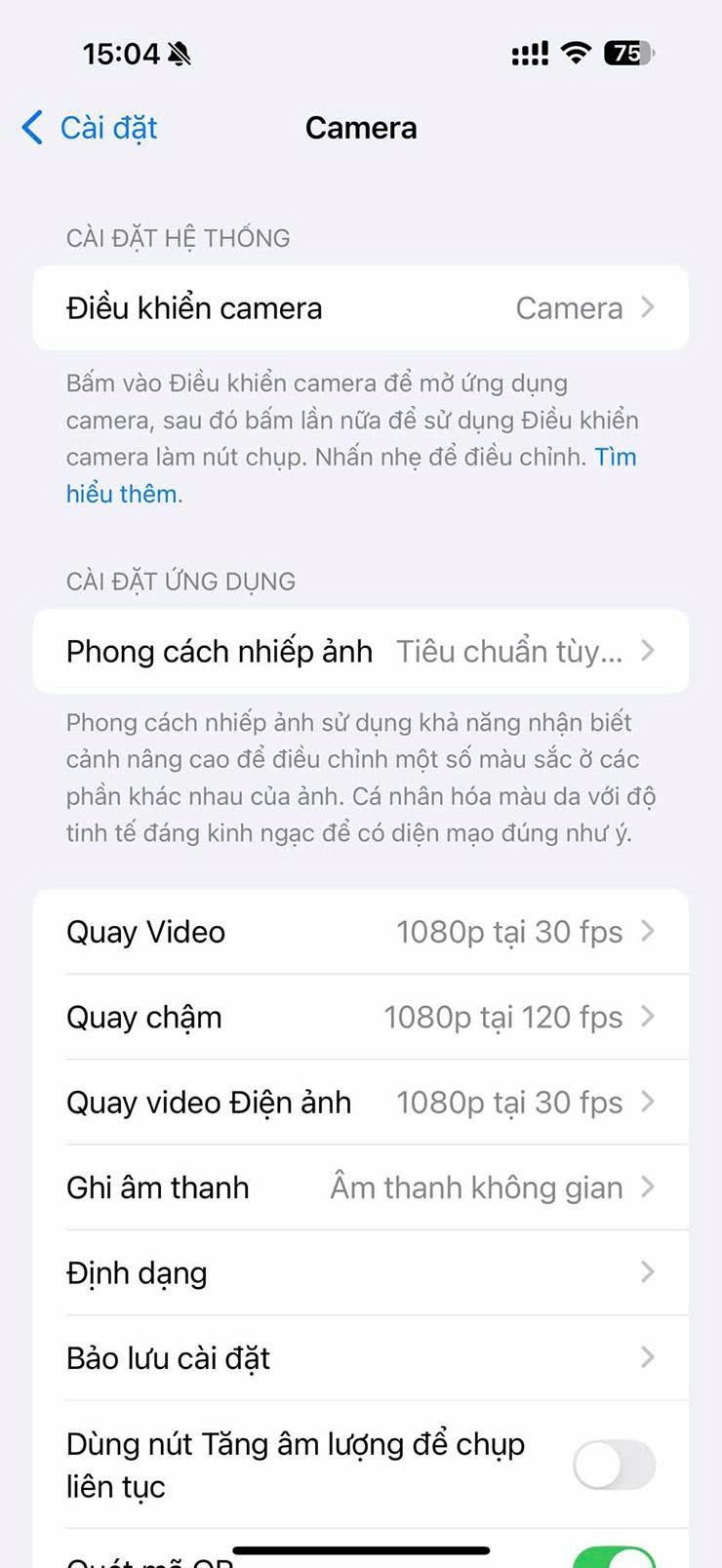Open Quay chậm settings

tap(360, 1017)
